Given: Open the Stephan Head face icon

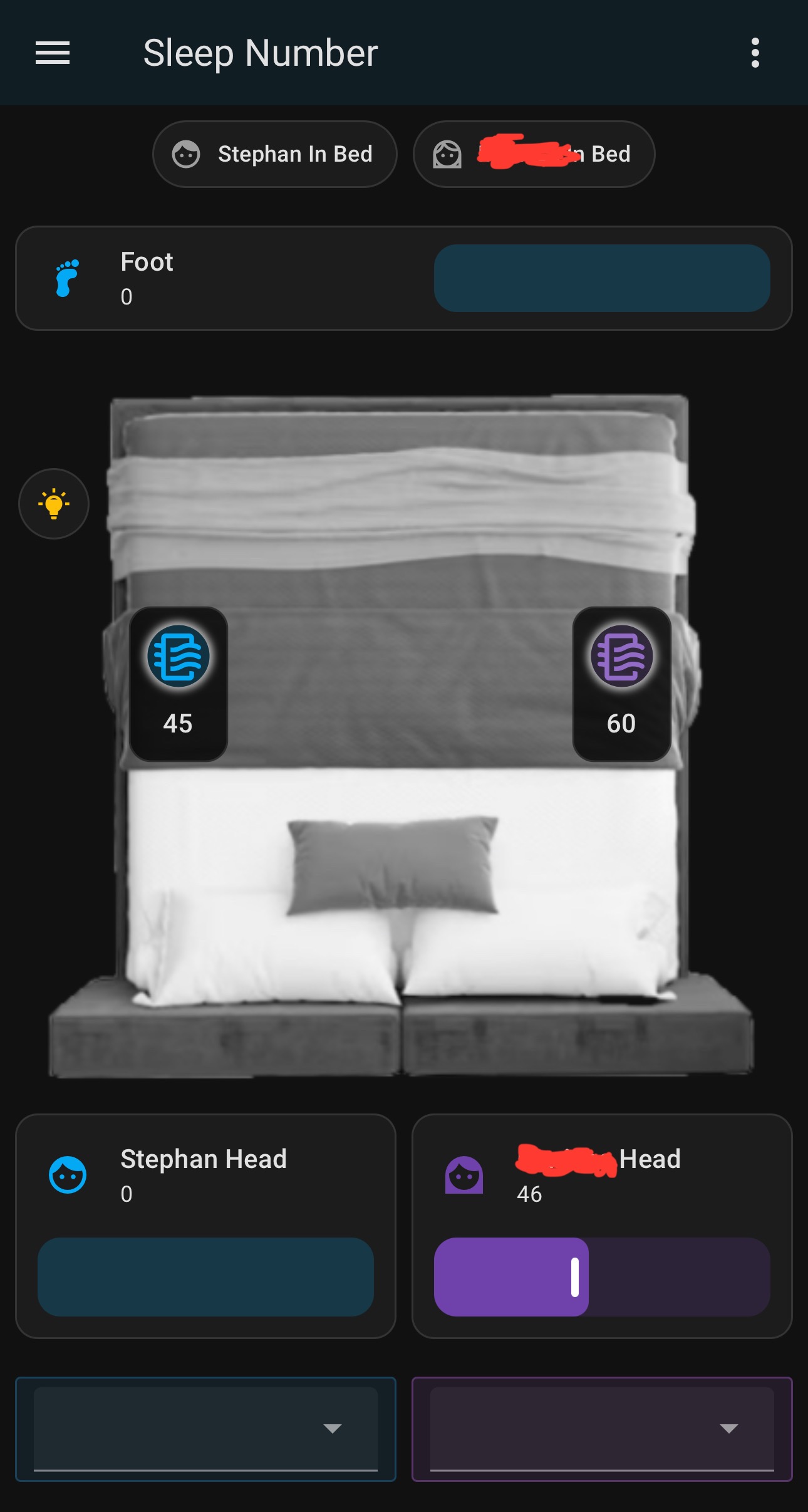Looking at the screenshot, I should (68, 1175).
